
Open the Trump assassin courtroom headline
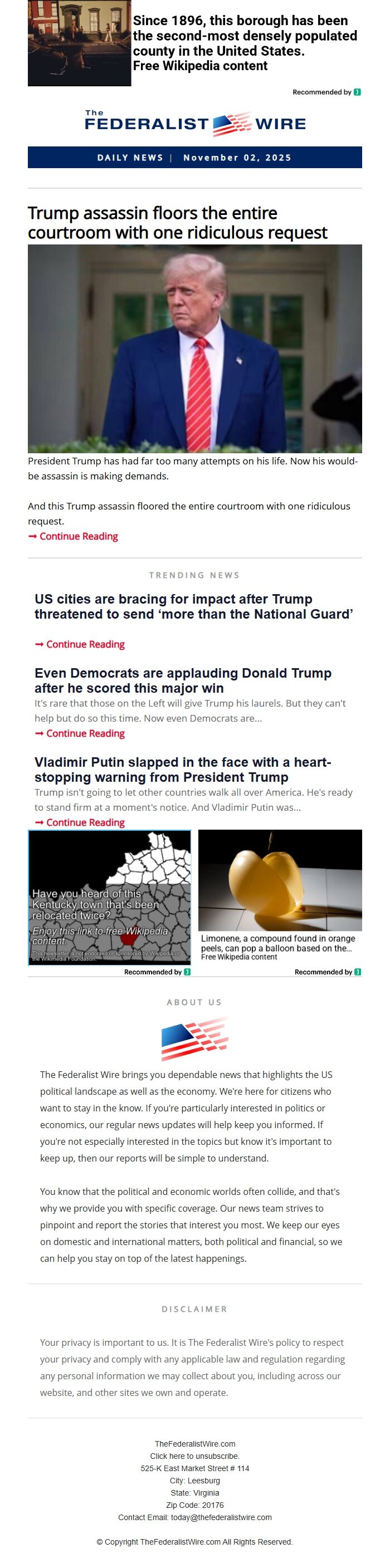point(177,223)
